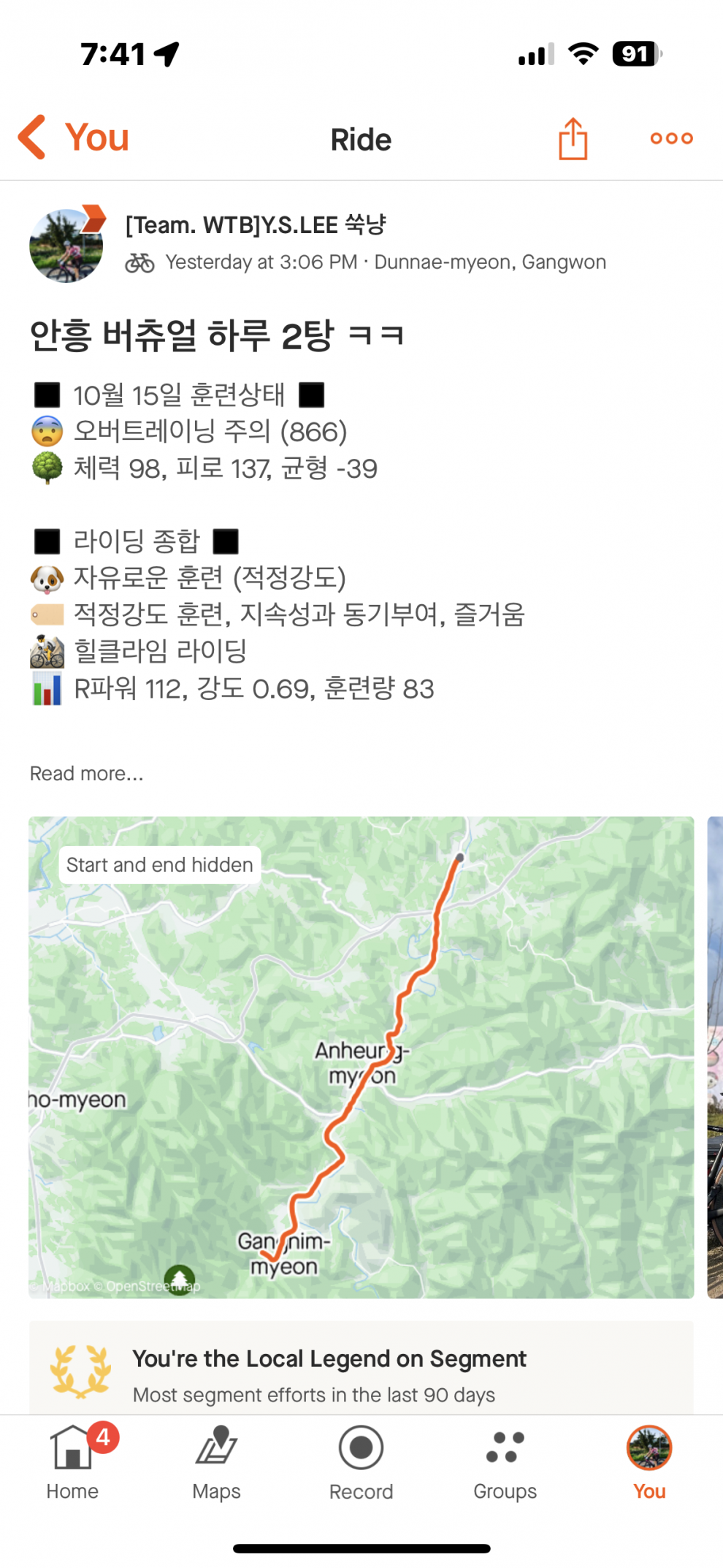Share this ride activity
The height and width of the screenshot is (1568, 723).
tap(573, 138)
